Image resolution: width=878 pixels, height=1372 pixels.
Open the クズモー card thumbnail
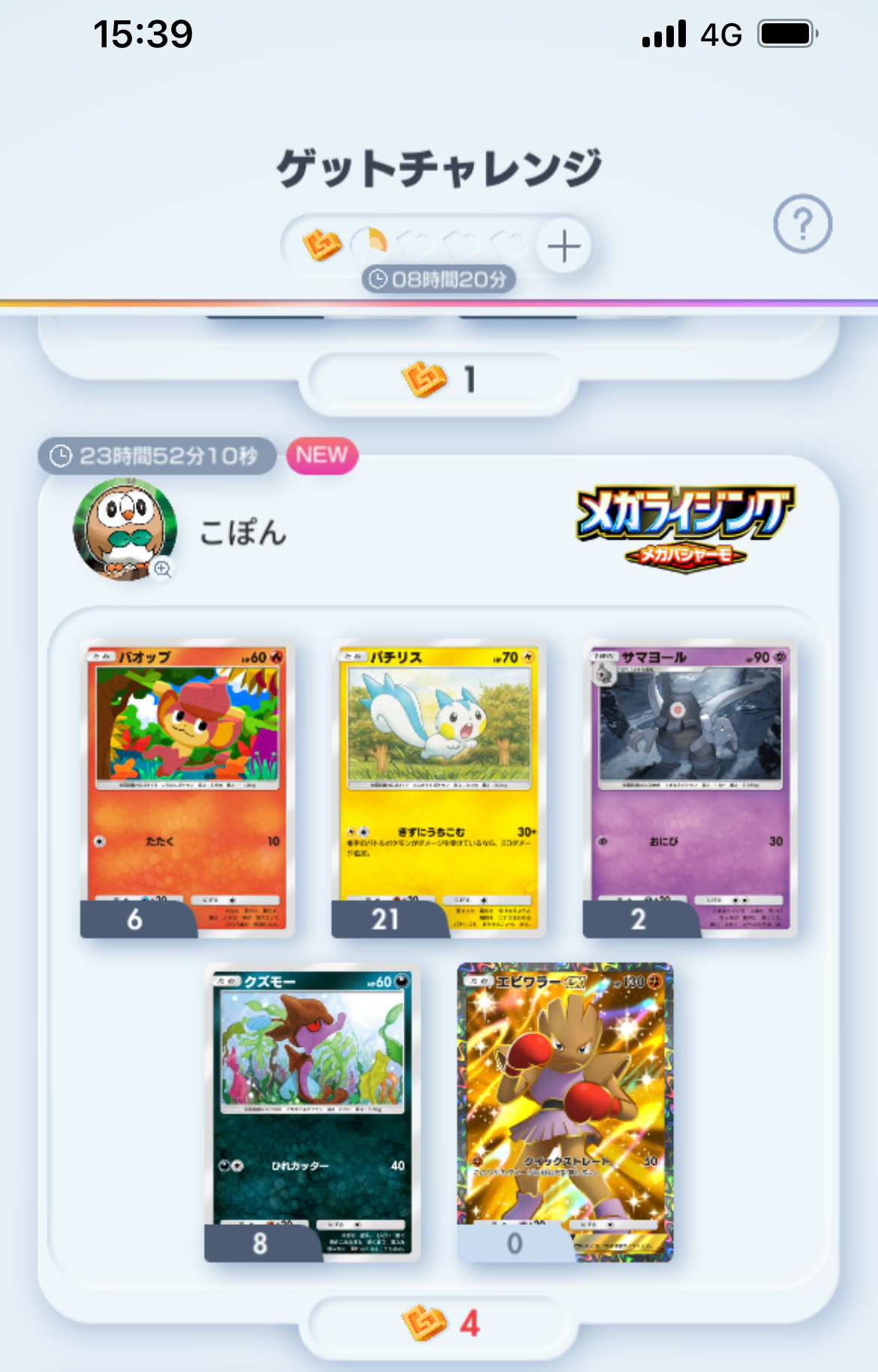(312, 1112)
